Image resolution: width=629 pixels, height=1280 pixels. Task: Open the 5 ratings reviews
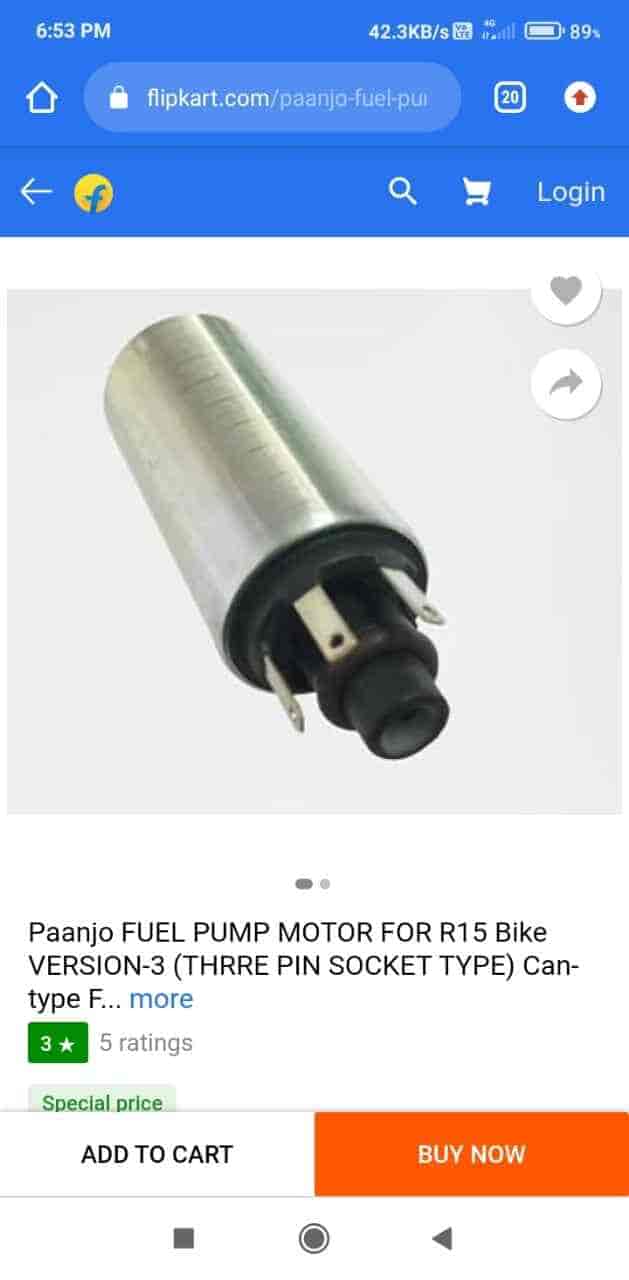(145, 1043)
